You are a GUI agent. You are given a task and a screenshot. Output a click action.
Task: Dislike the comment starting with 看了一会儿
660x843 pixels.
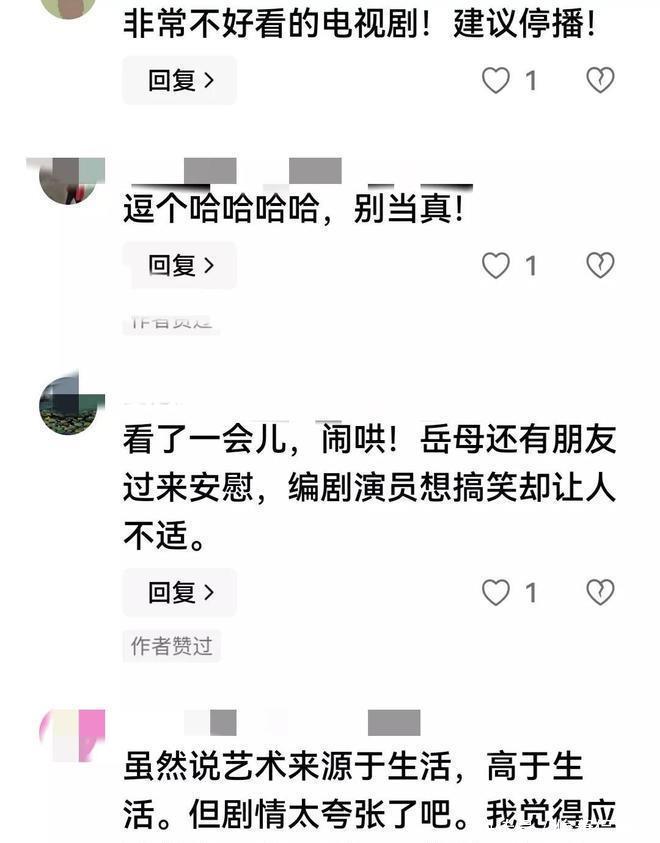(599, 592)
